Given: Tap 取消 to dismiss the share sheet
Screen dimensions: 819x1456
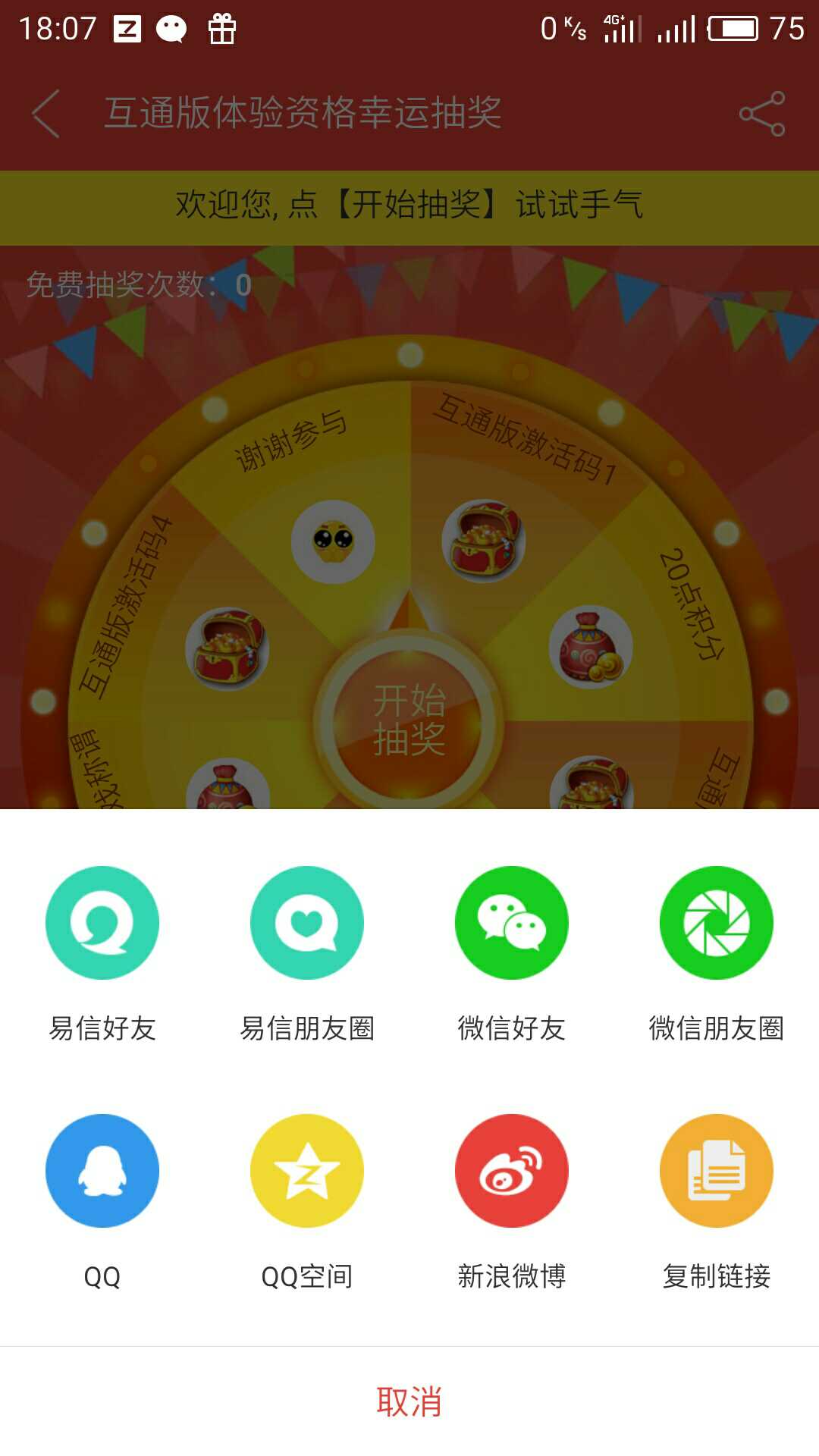Looking at the screenshot, I should tap(409, 1401).
